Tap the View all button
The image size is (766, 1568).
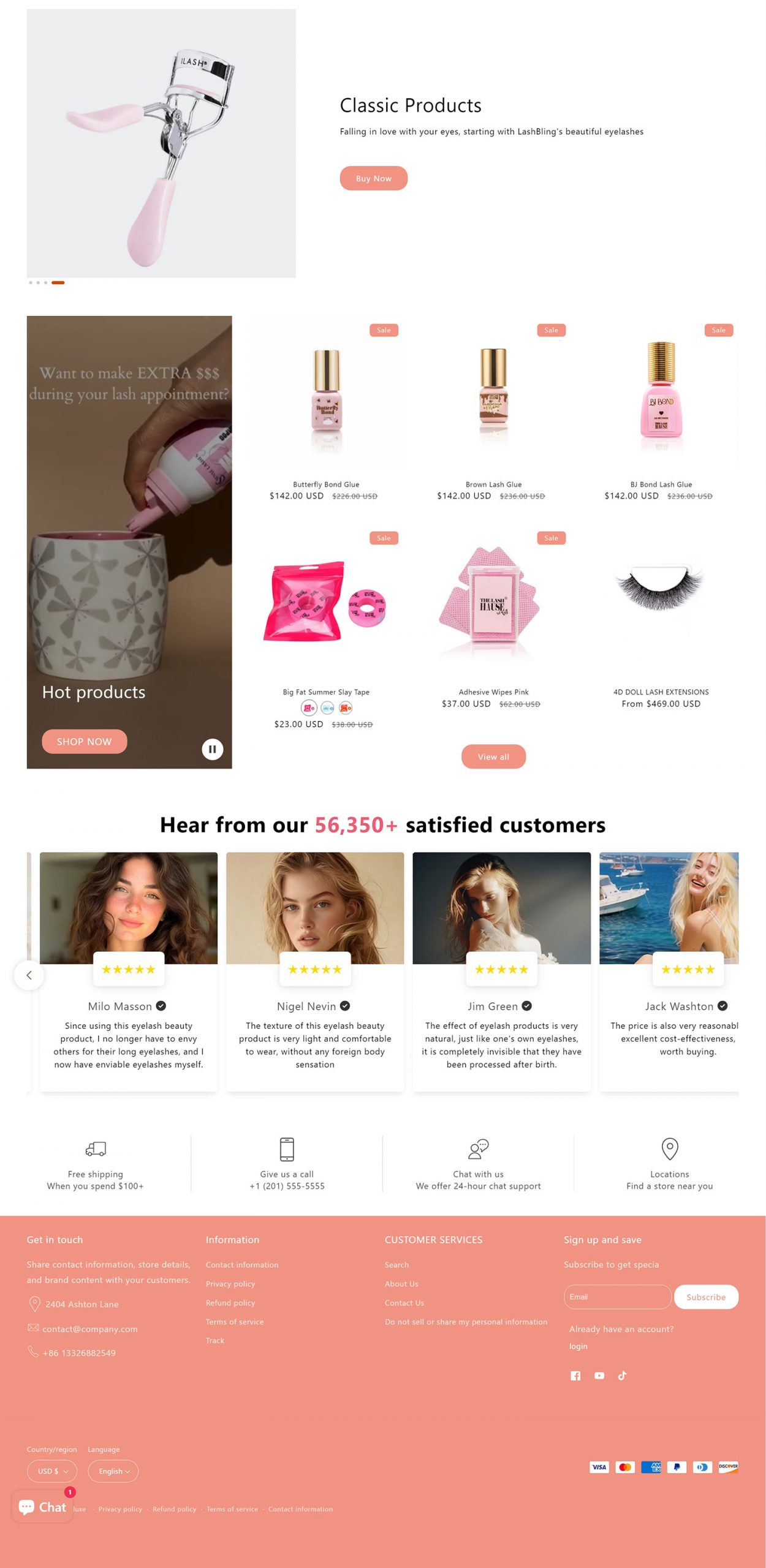tap(493, 756)
